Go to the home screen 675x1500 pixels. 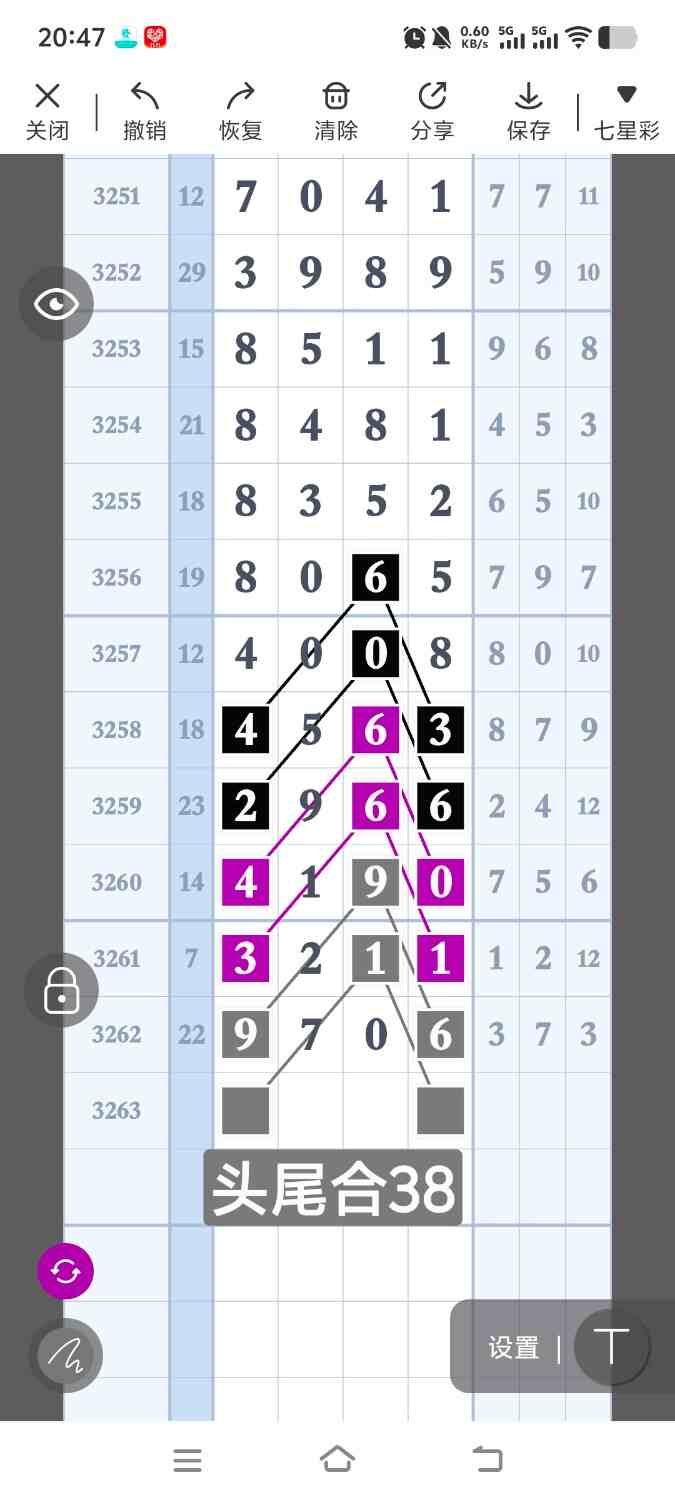[x=337, y=1460]
